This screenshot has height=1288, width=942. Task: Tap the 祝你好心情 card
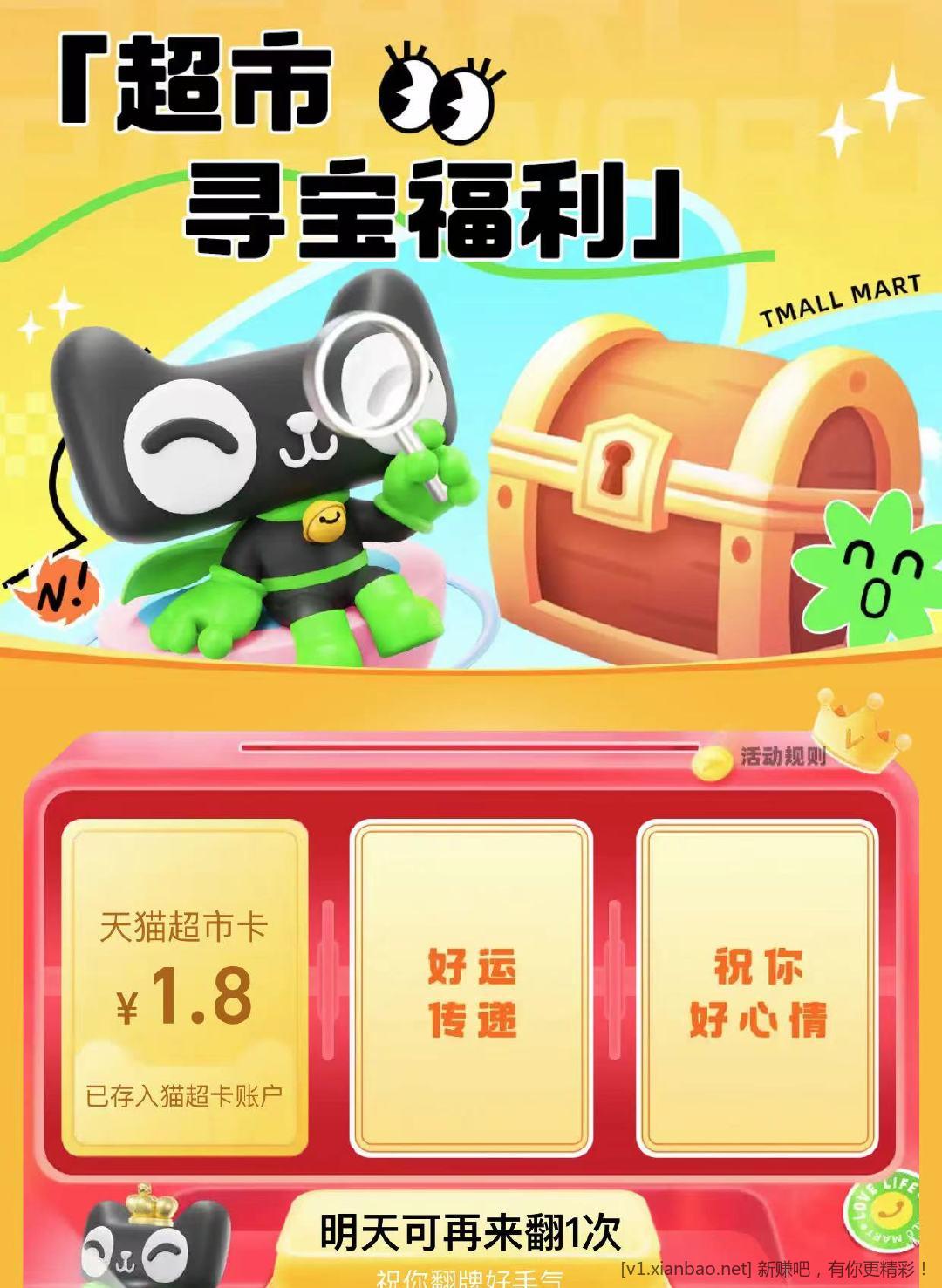pyautogui.click(x=757, y=987)
